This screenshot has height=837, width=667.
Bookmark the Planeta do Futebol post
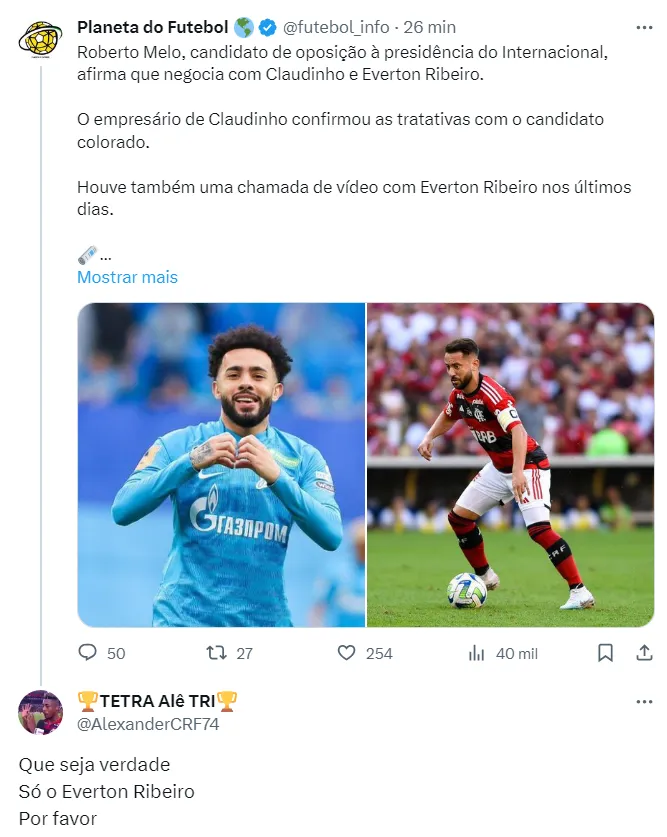tap(605, 653)
